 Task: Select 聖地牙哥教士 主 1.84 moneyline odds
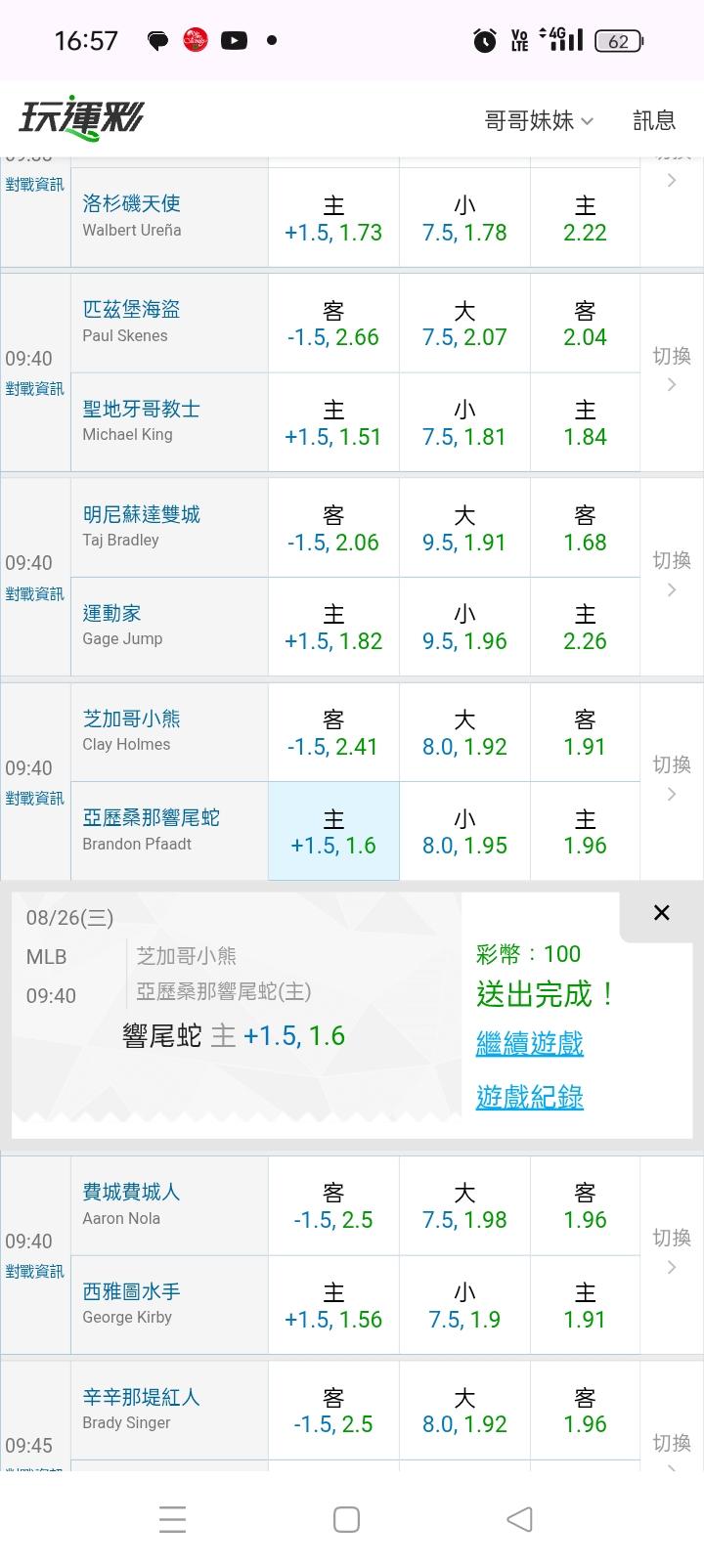pos(585,422)
